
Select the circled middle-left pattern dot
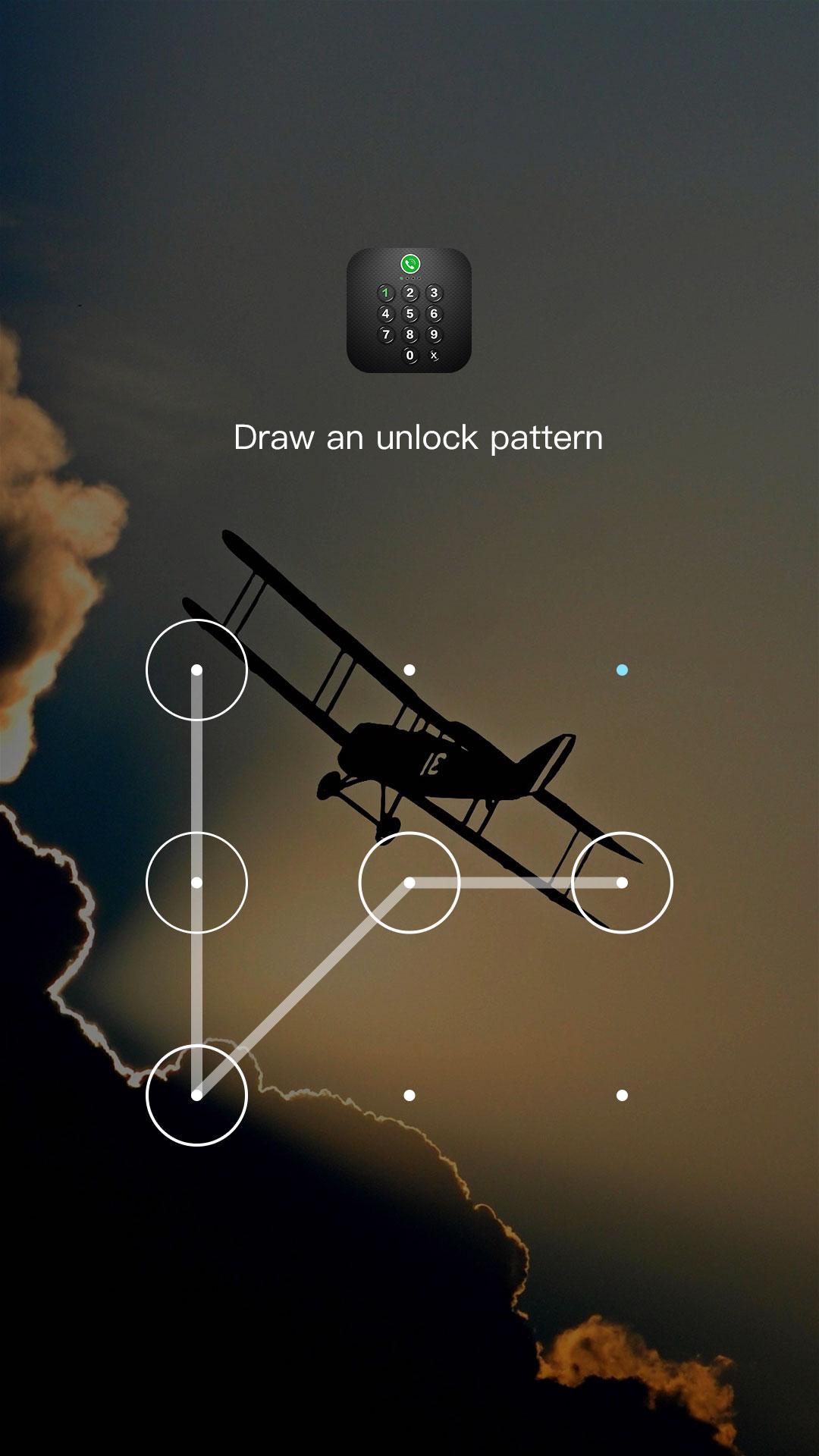(196, 883)
